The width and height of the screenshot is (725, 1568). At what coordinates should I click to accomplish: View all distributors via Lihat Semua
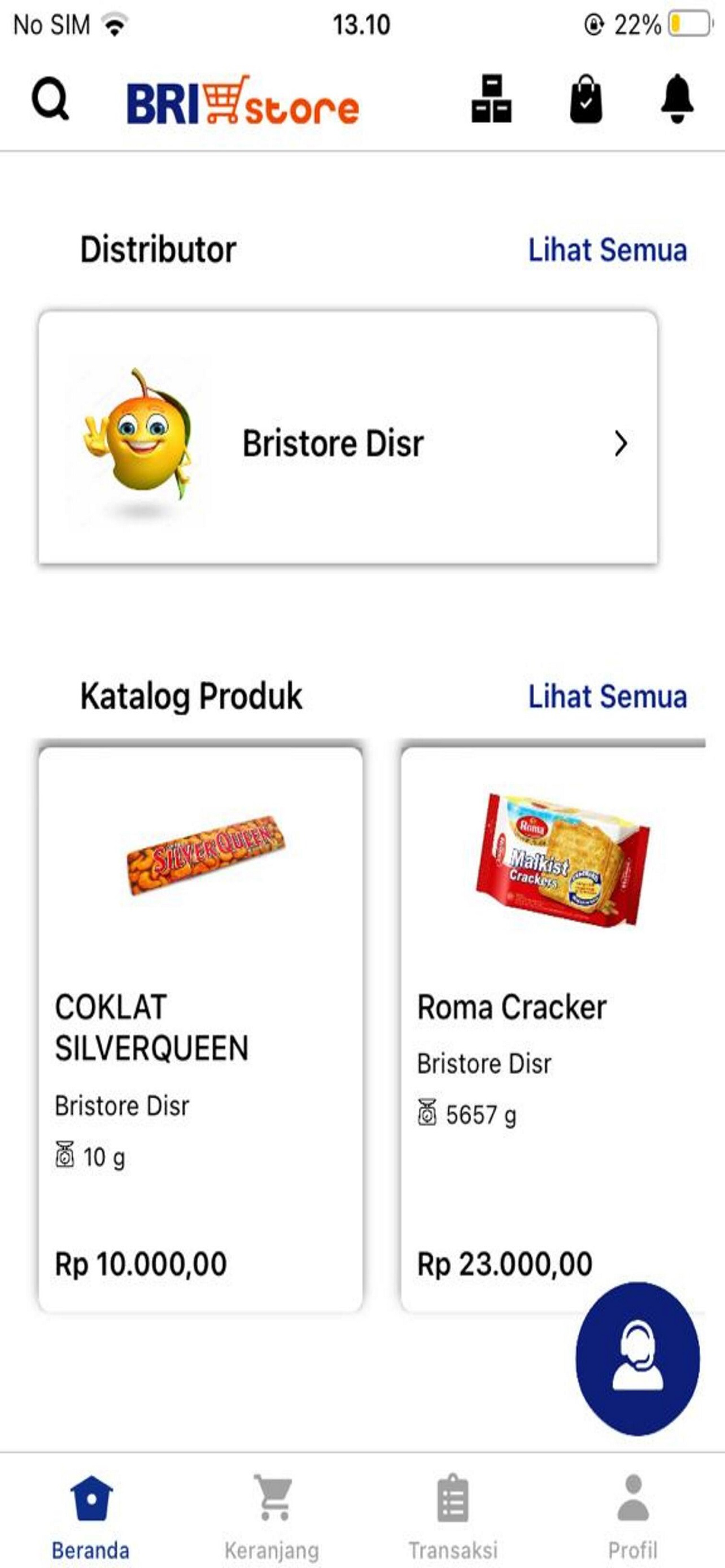click(x=608, y=250)
